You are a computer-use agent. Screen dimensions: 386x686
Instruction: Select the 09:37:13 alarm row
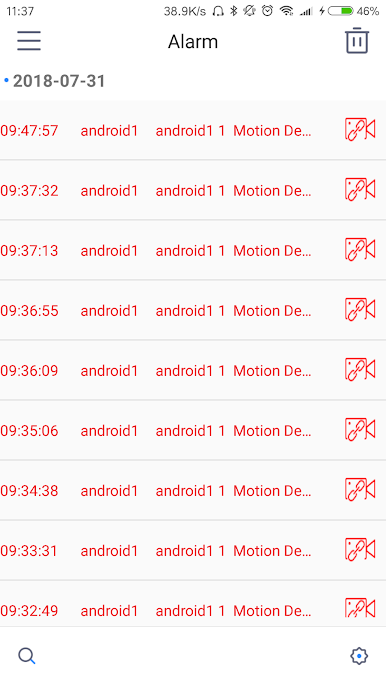(x=193, y=250)
